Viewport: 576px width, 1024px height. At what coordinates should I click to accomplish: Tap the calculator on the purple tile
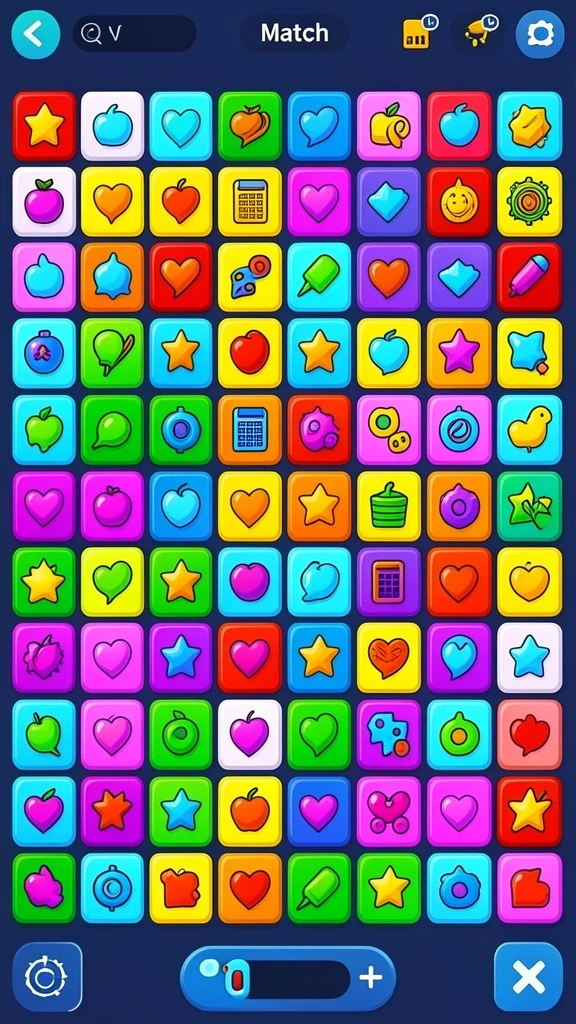point(389,582)
